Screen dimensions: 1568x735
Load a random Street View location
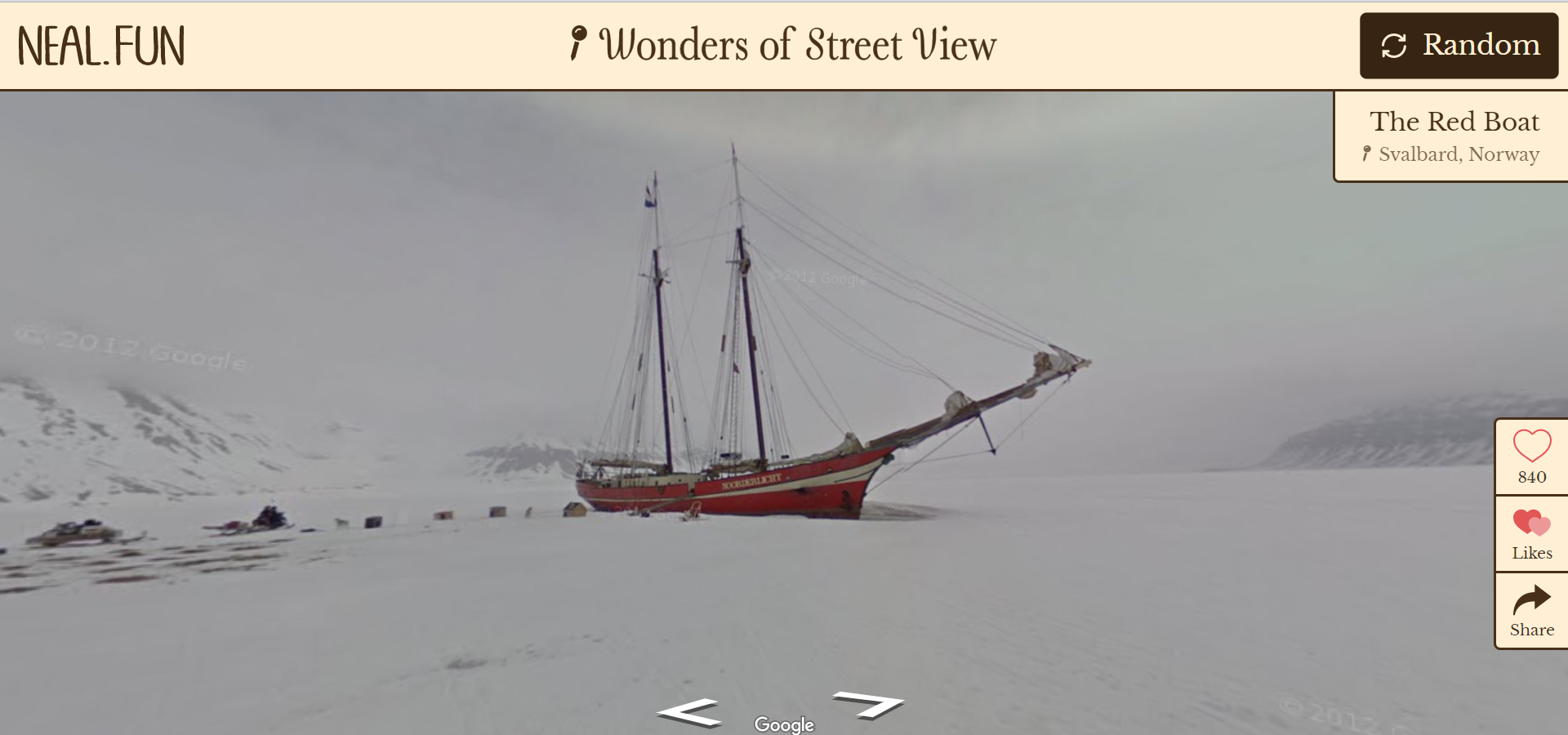point(1459,46)
